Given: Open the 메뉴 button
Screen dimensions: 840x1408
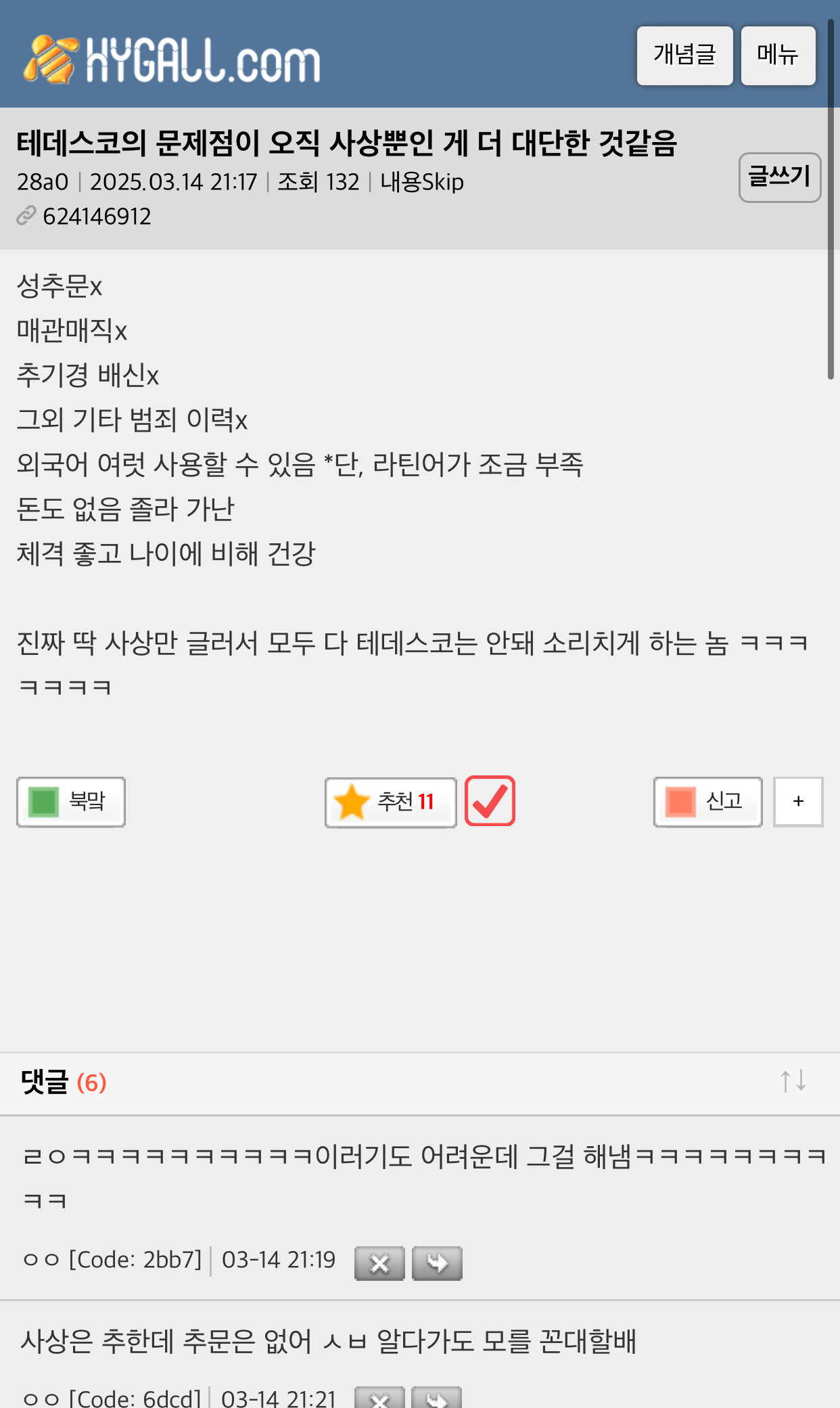Looking at the screenshot, I should click(x=778, y=55).
